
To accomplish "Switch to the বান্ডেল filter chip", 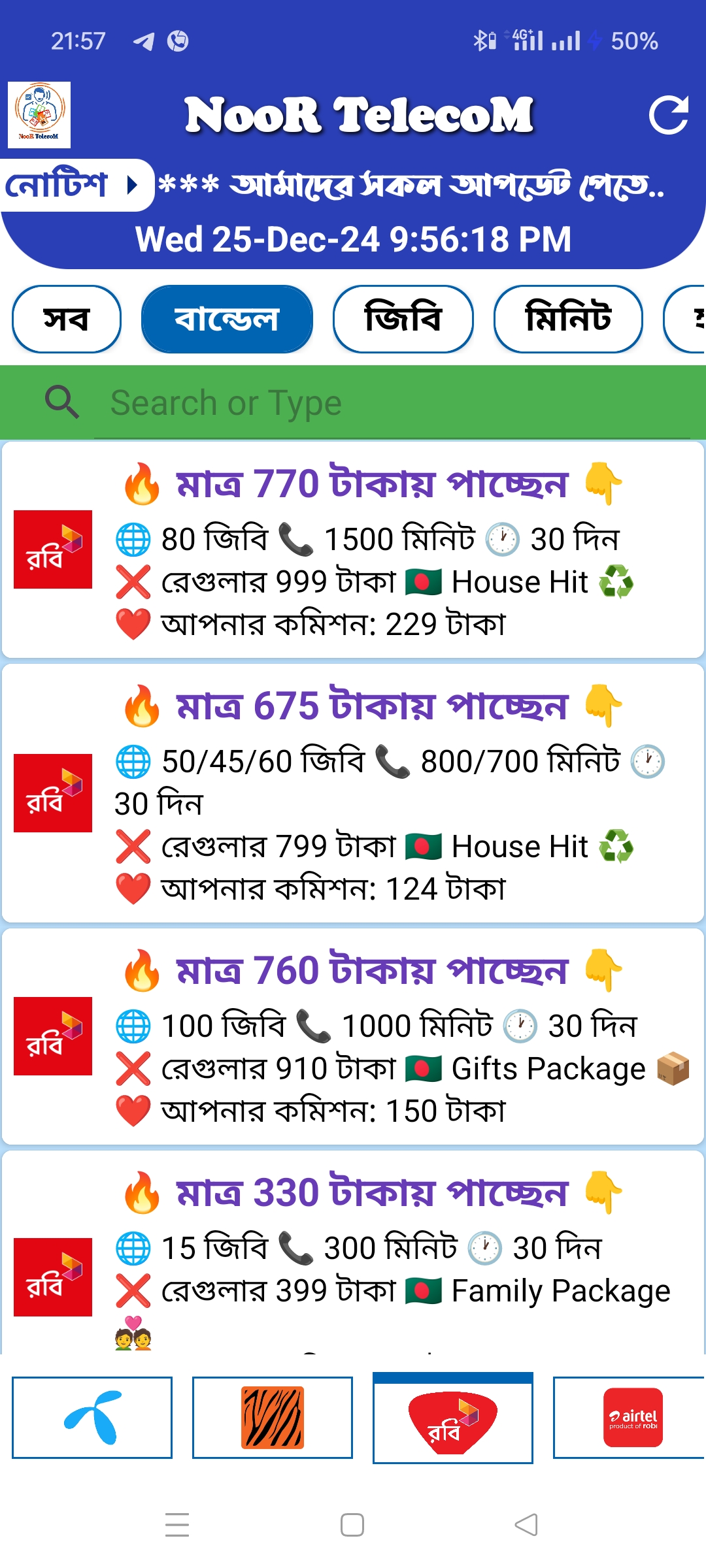I will pos(227,319).
